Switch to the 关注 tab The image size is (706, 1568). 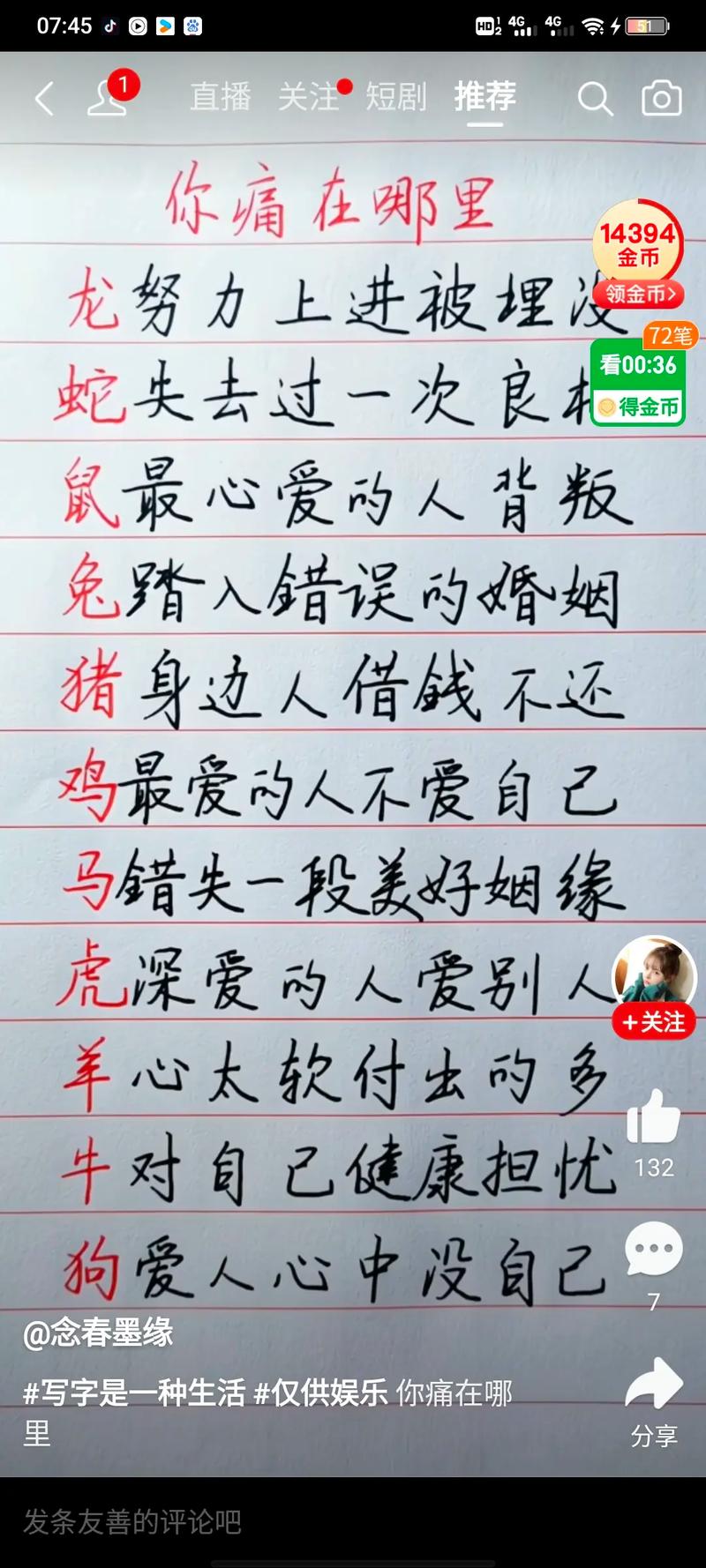coord(309,97)
